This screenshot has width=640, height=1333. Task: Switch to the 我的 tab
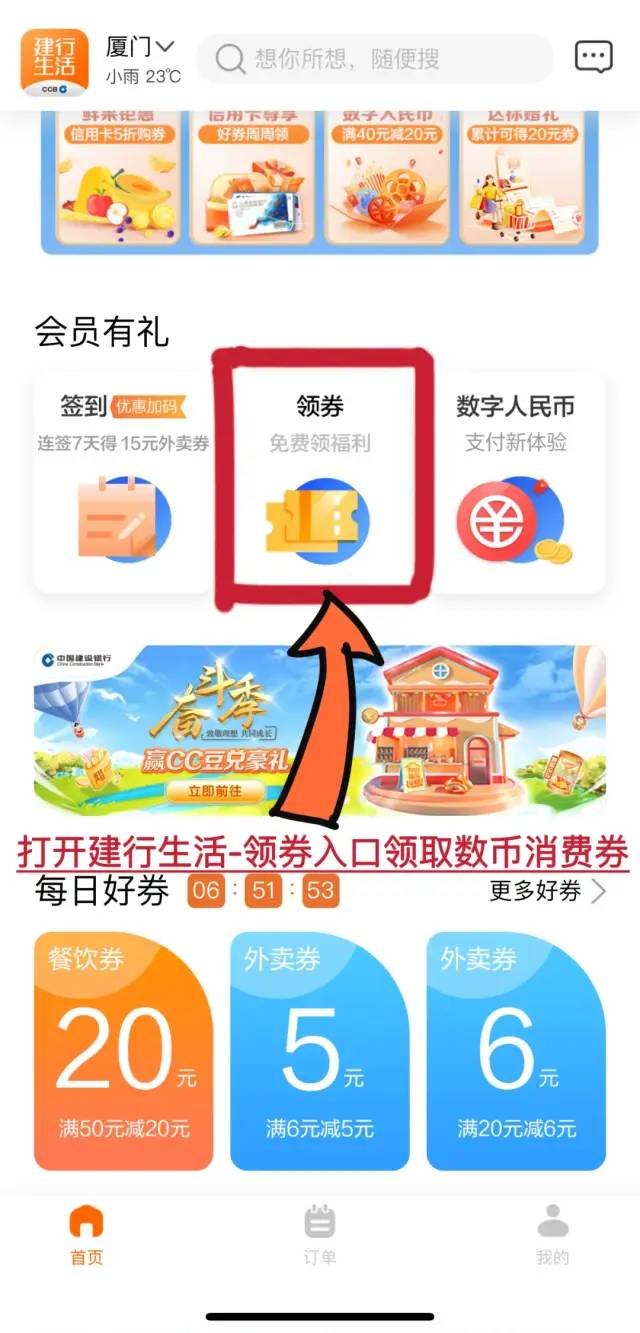(x=552, y=1235)
